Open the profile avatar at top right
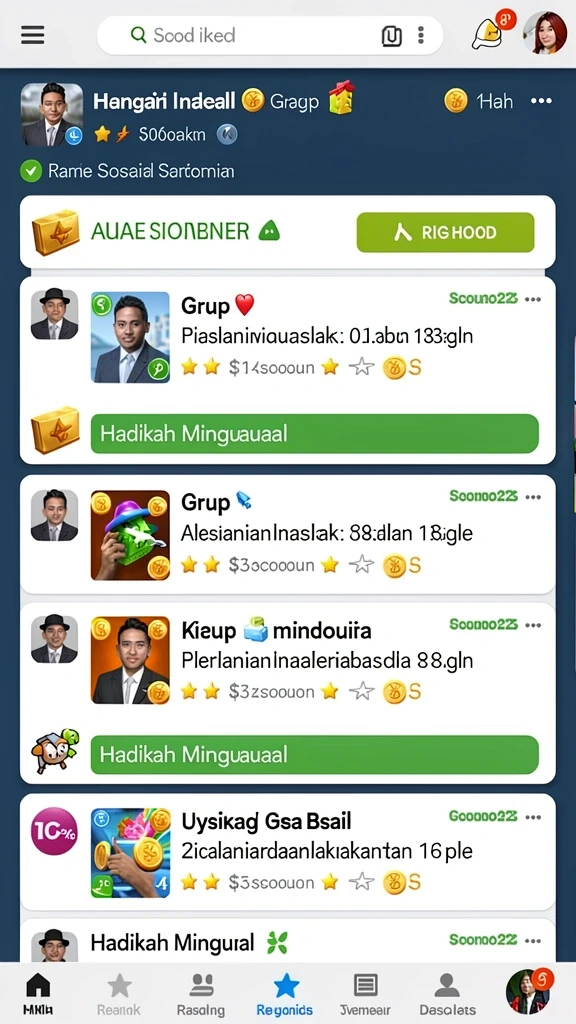576x1024 pixels. [545, 33]
